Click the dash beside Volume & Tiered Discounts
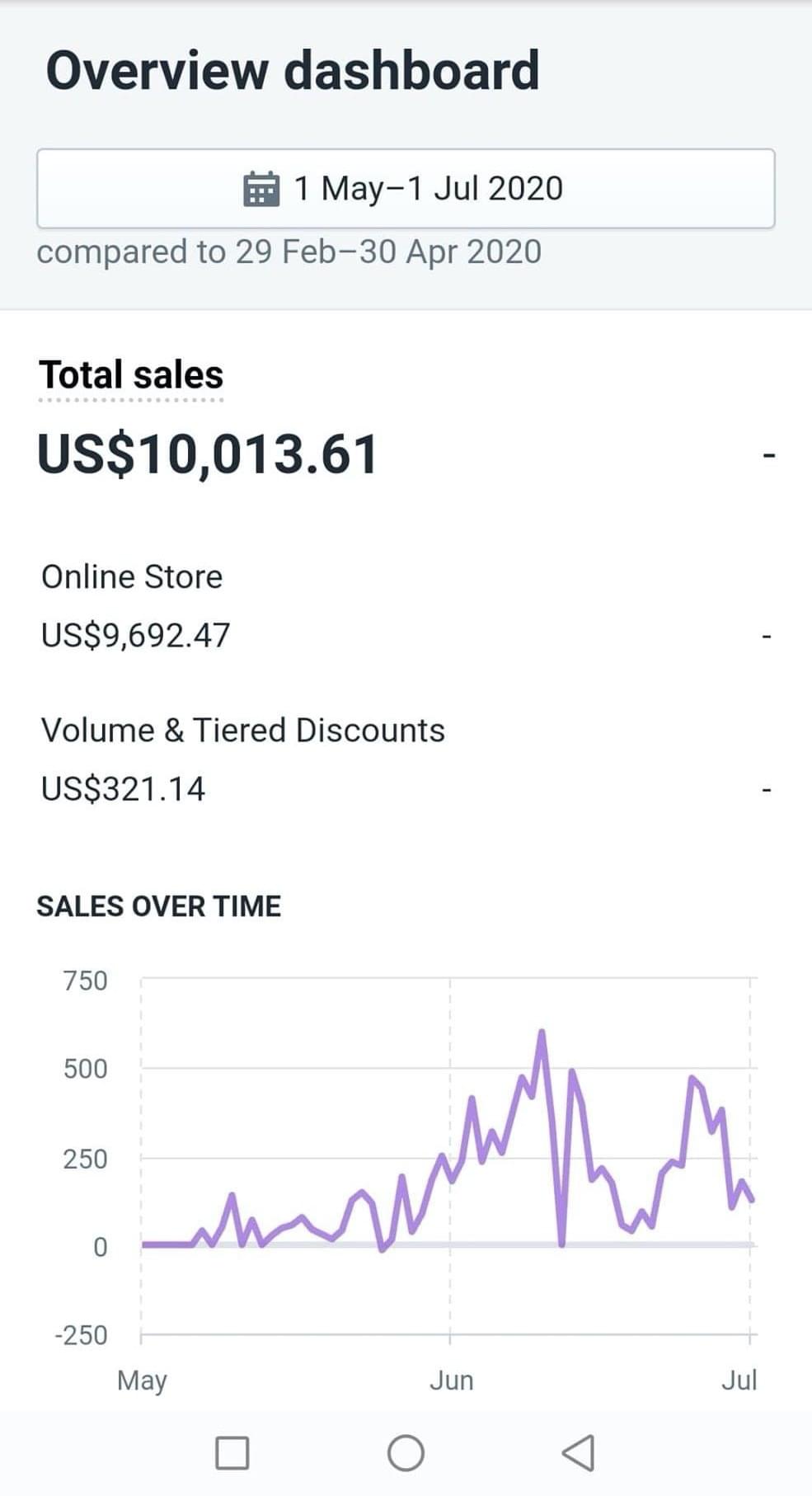This screenshot has height=1496, width=812. pos(768,790)
